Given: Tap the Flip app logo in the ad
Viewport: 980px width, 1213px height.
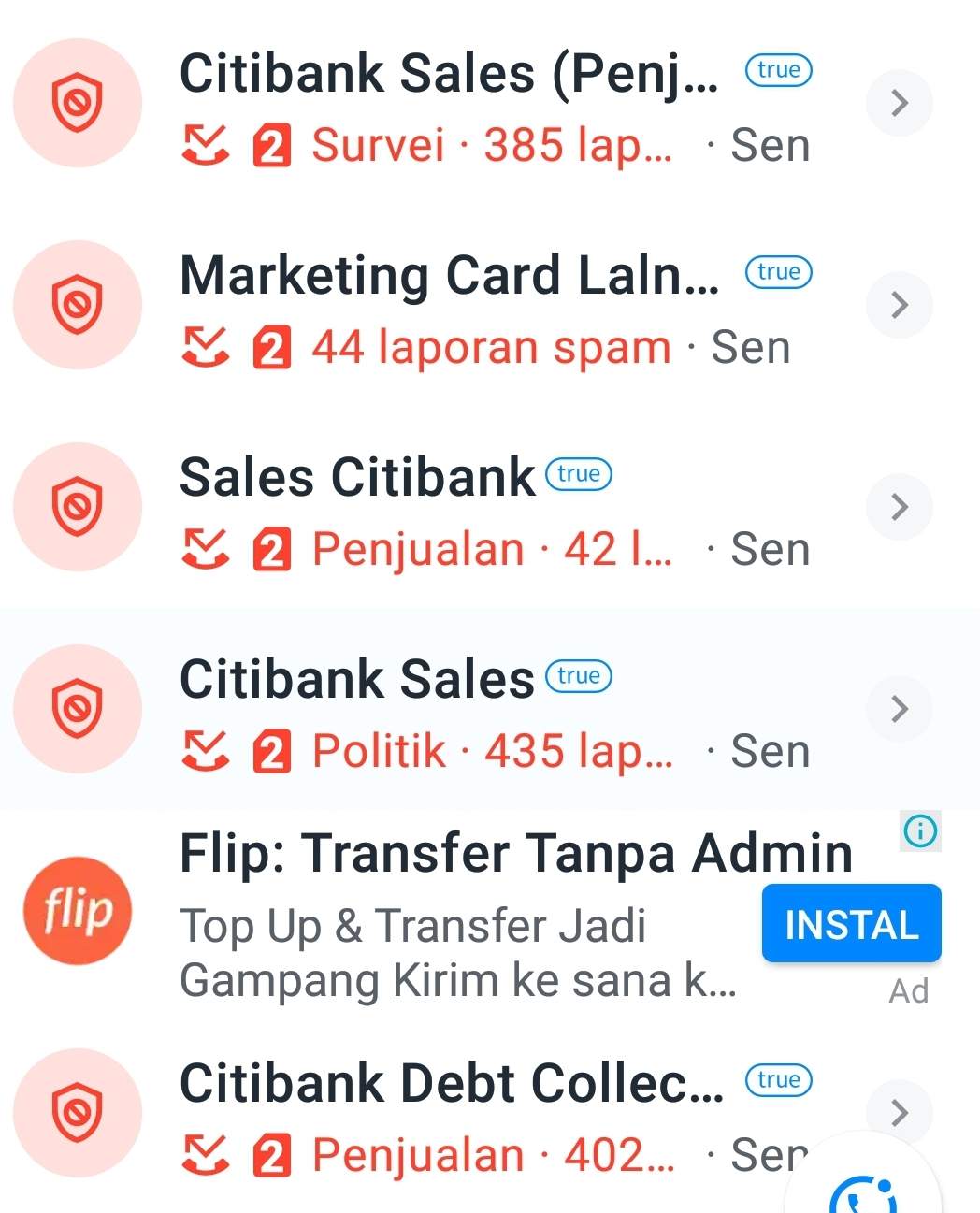Looking at the screenshot, I should (x=78, y=911).
